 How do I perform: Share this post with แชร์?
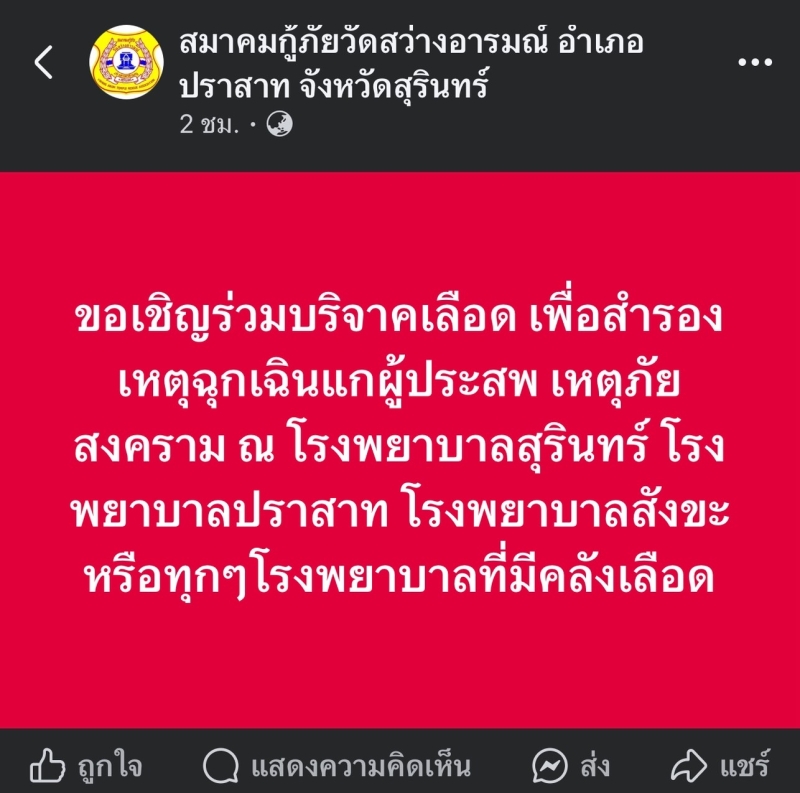click(720, 767)
